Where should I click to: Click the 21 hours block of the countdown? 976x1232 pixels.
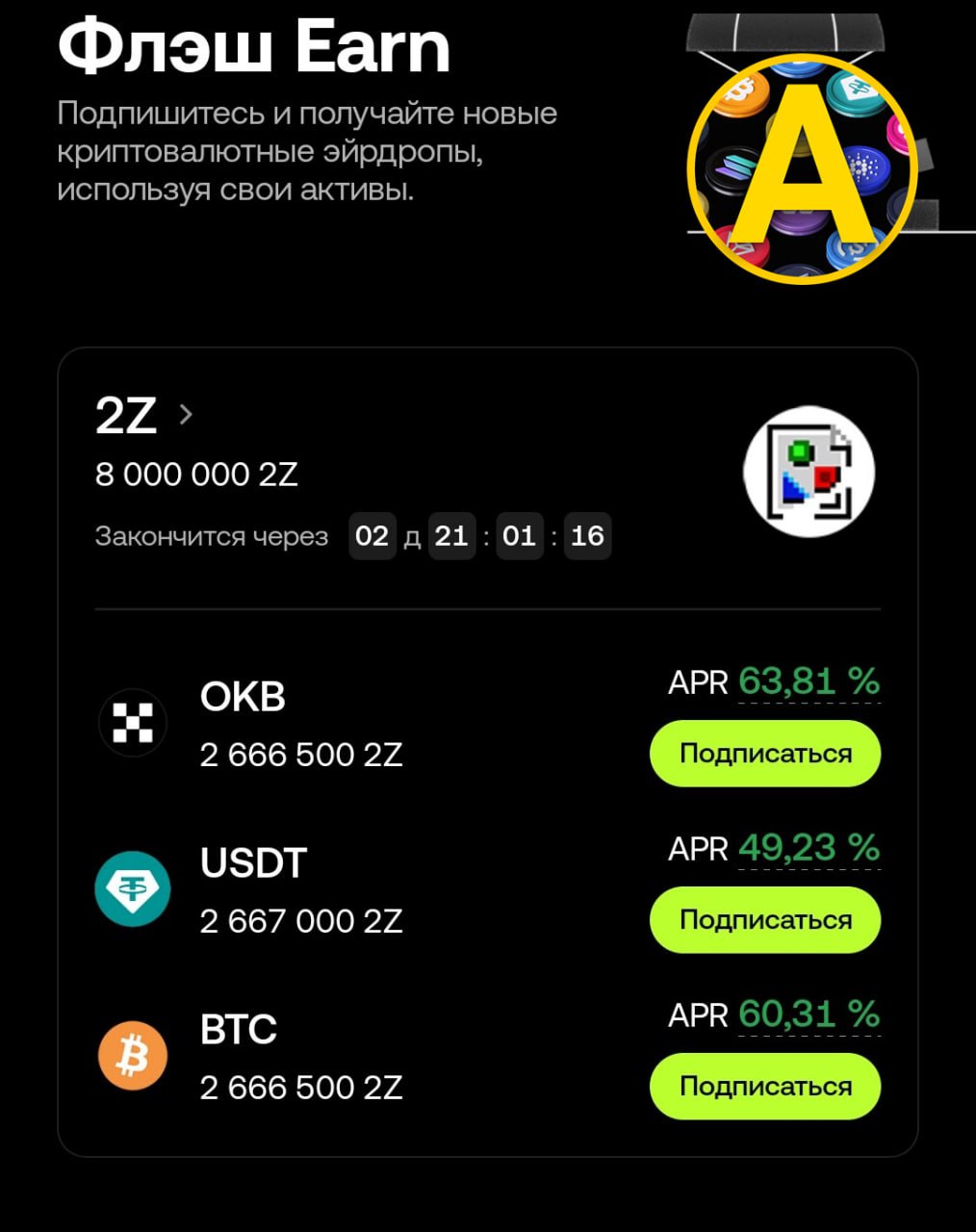(x=451, y=536)
